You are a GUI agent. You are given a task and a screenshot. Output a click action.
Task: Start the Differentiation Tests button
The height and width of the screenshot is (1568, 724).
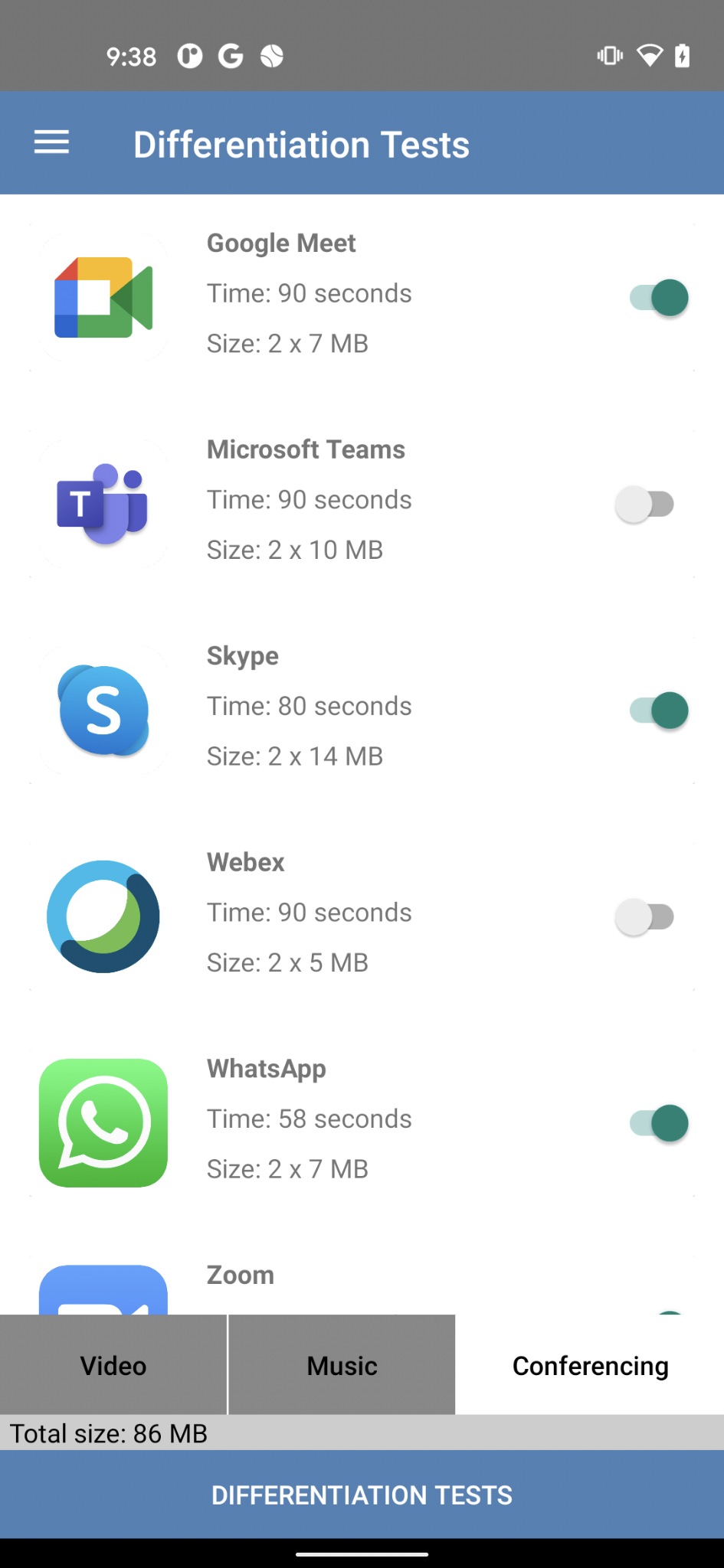pos(362,1494)
